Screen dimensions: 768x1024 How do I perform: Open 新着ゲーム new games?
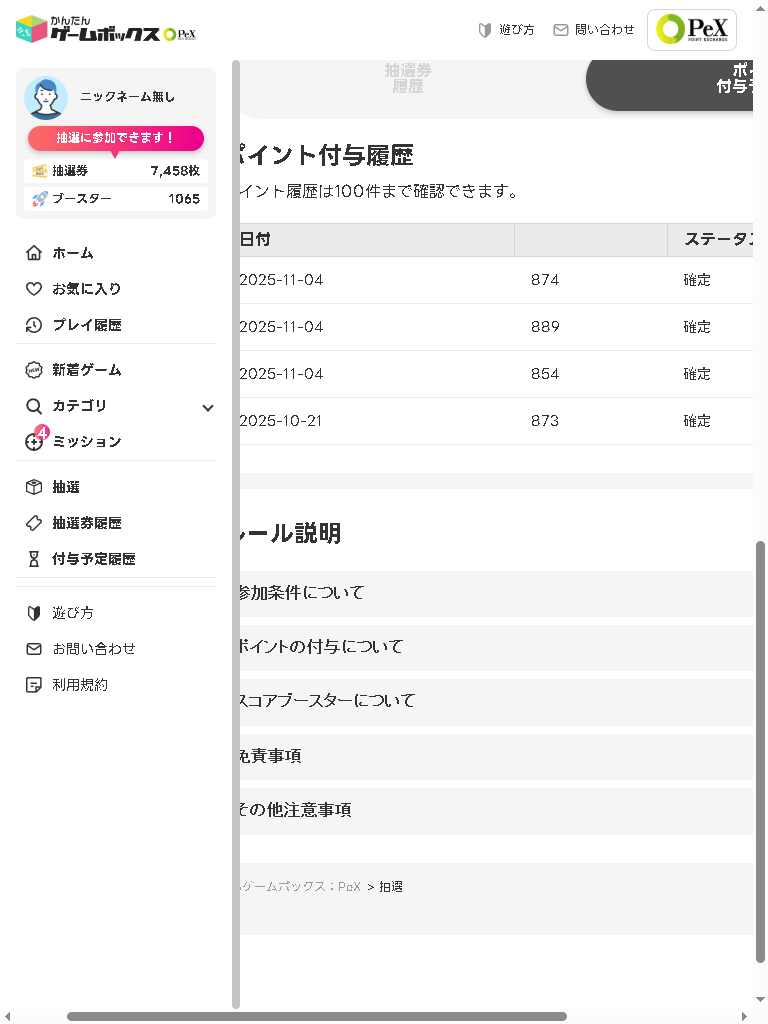tap(86, 370)
